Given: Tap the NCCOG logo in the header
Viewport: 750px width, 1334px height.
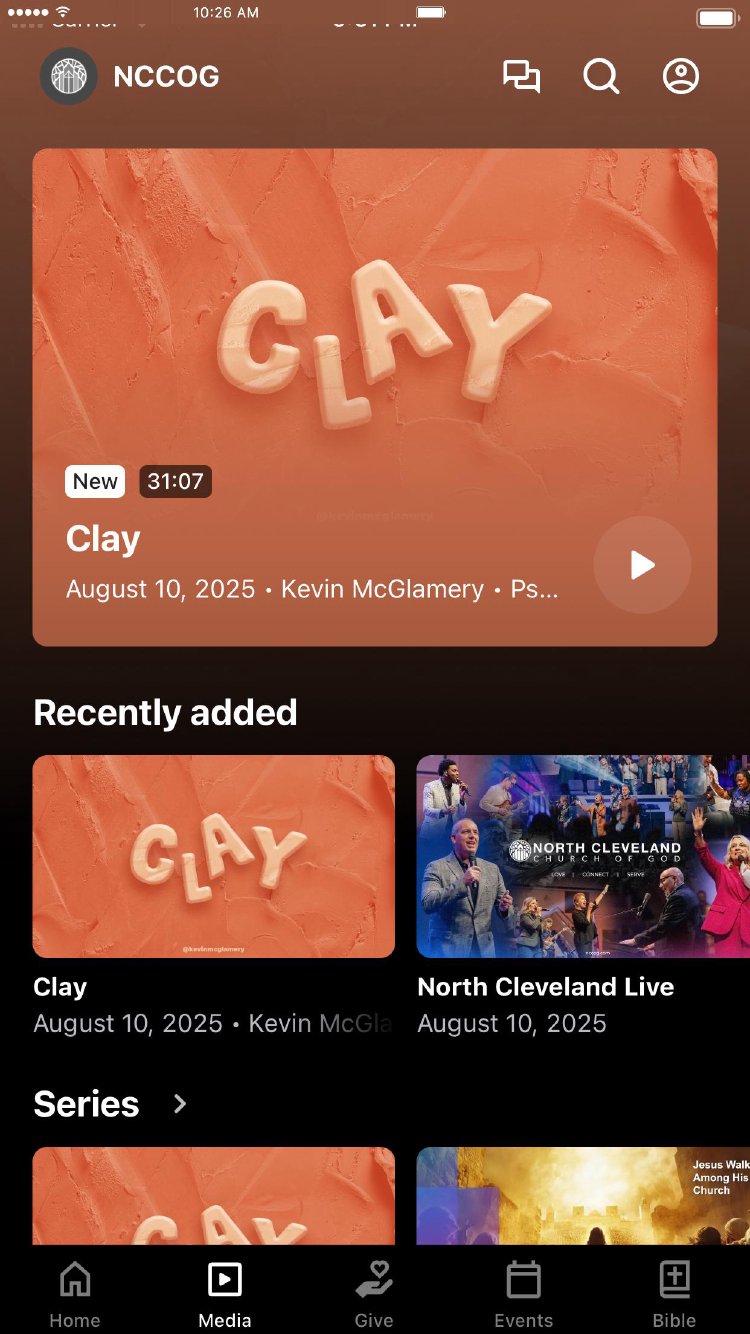Looking at the screenshot, I should (x=69, y=77).
